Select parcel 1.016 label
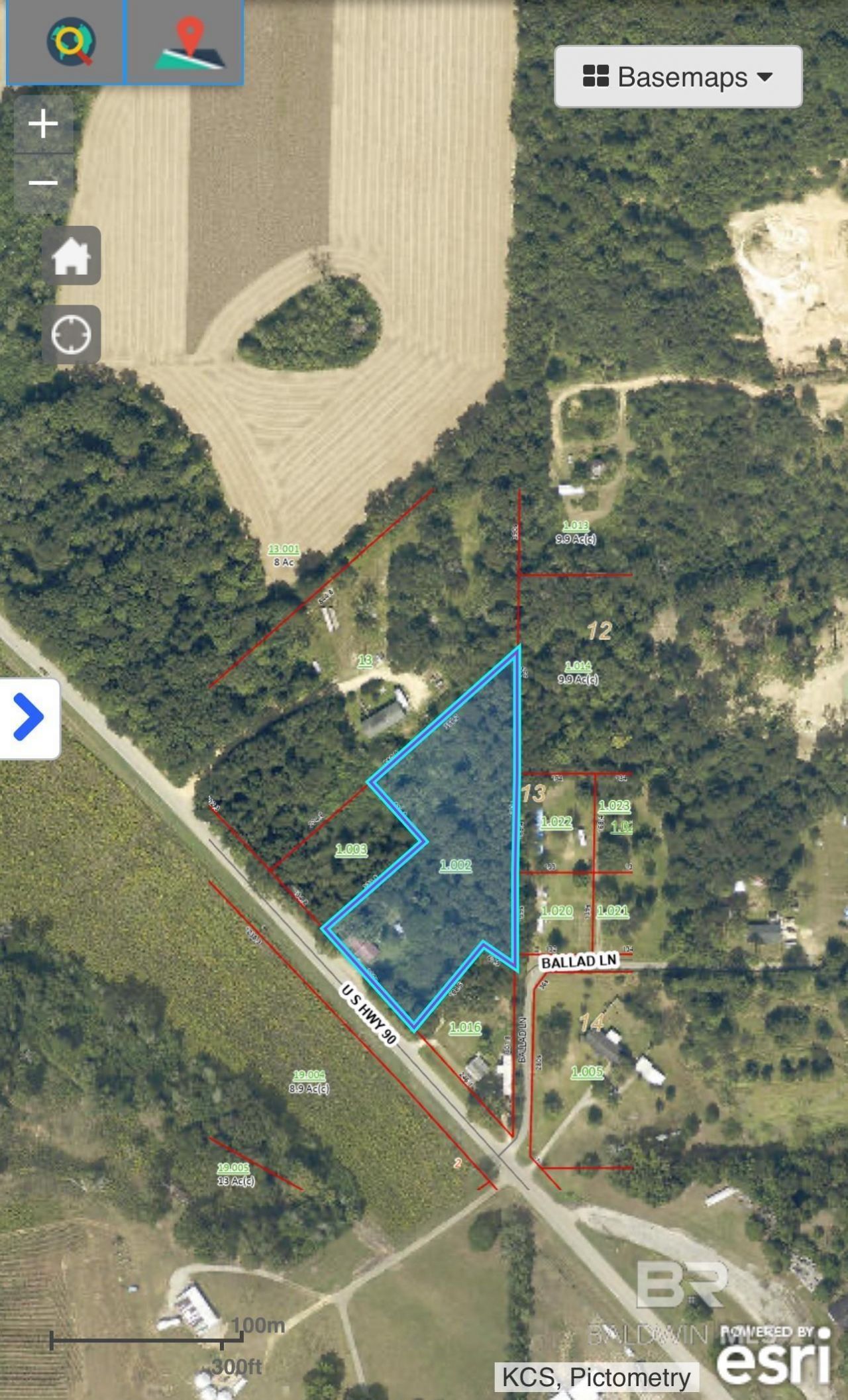This screenshot has width=848, height=1400. (x=465, y=1027)
